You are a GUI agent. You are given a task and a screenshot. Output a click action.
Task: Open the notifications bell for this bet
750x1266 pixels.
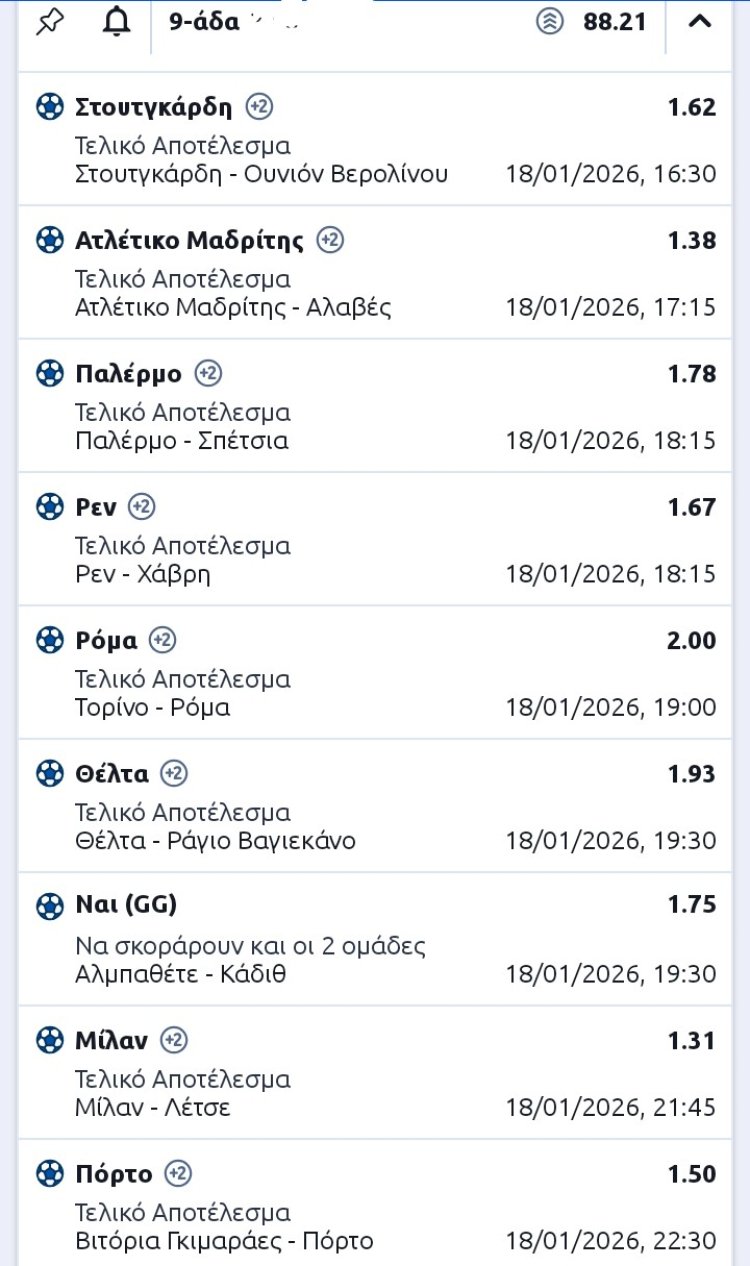click(117, 21)
